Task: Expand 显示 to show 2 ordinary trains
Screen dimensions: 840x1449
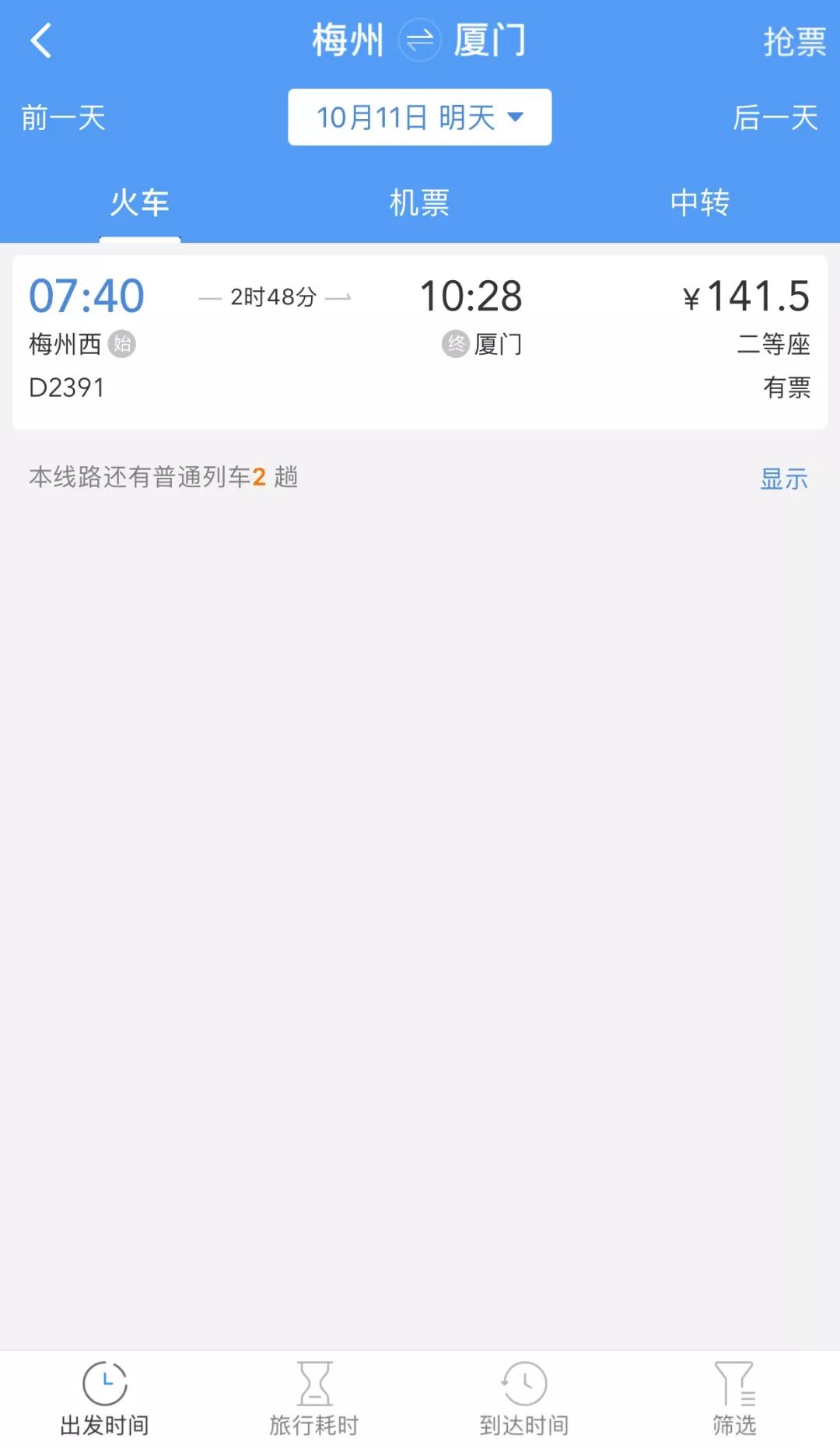Action: [x=783, y=479]
